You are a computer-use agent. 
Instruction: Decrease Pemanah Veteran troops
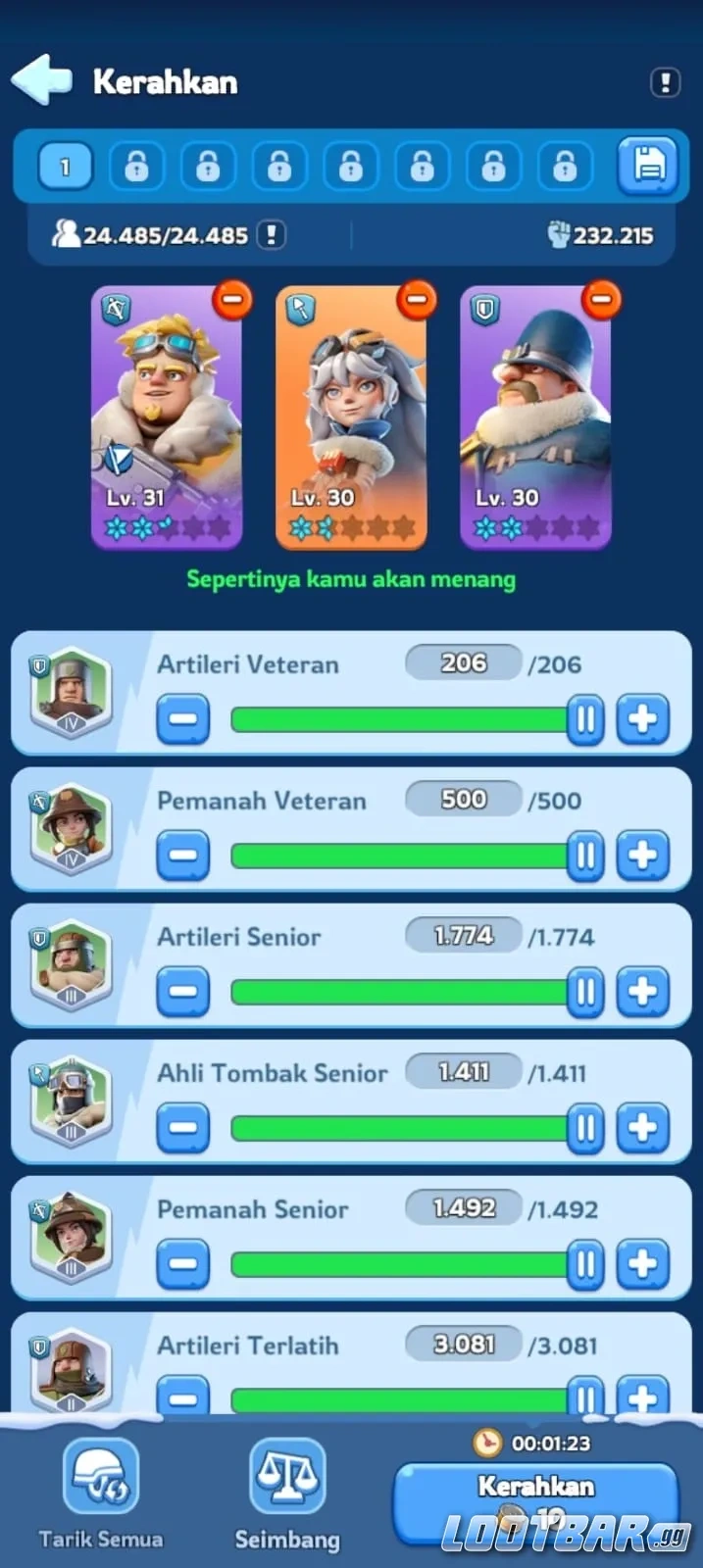(183, 856)
